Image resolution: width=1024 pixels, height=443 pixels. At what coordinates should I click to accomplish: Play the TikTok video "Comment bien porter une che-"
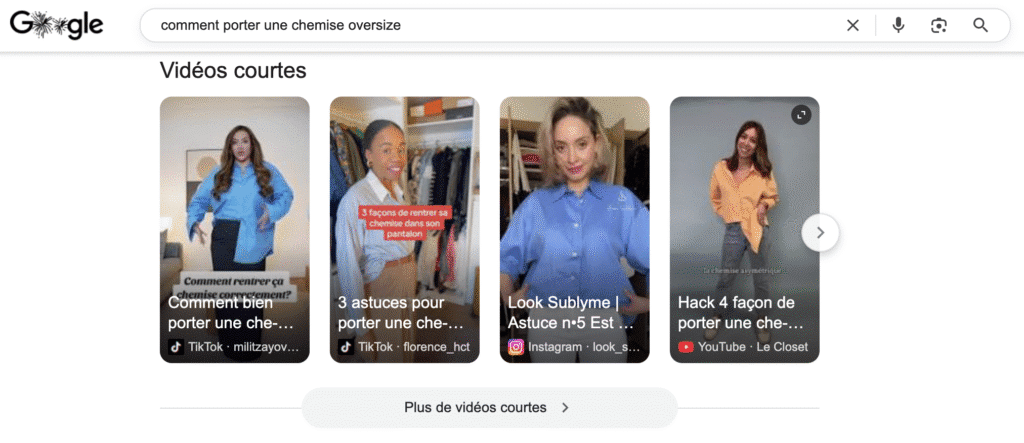[235, 229]
